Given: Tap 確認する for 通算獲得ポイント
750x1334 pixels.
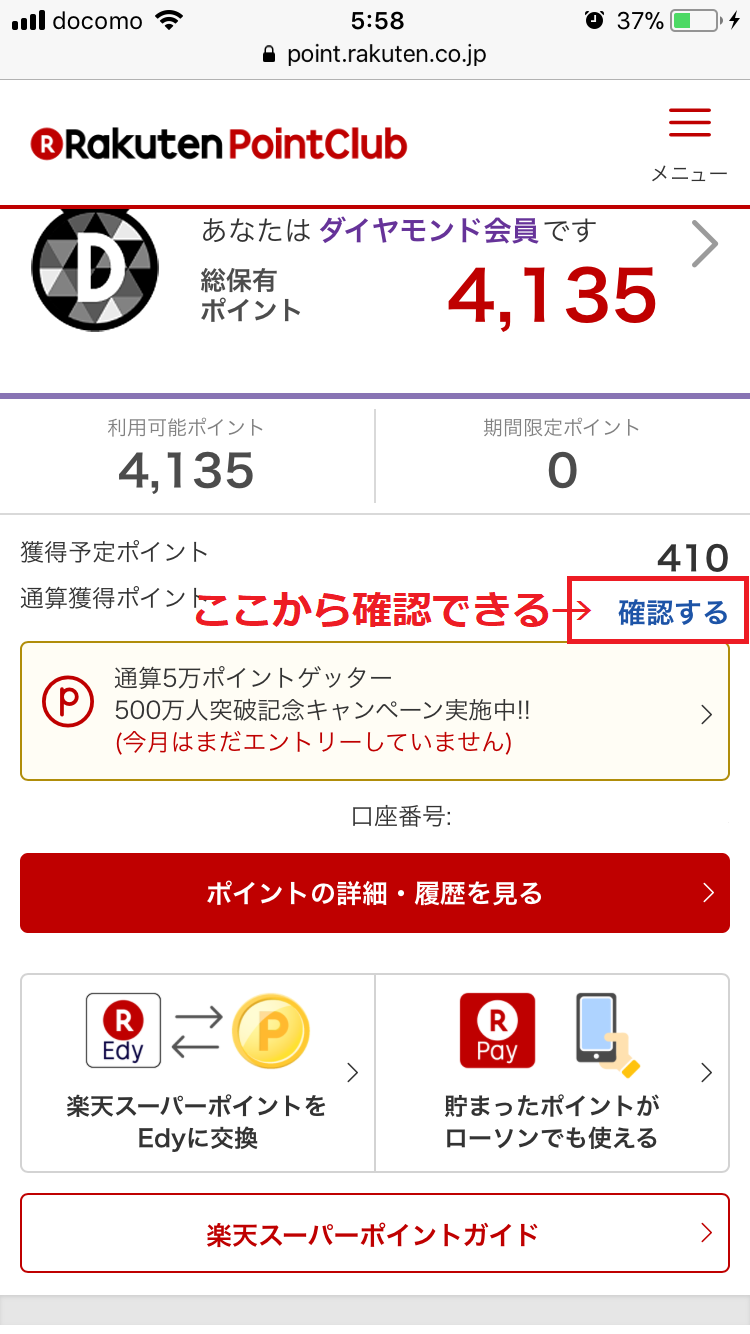Looking at the screenshot, I should click(x=672, y=612).
